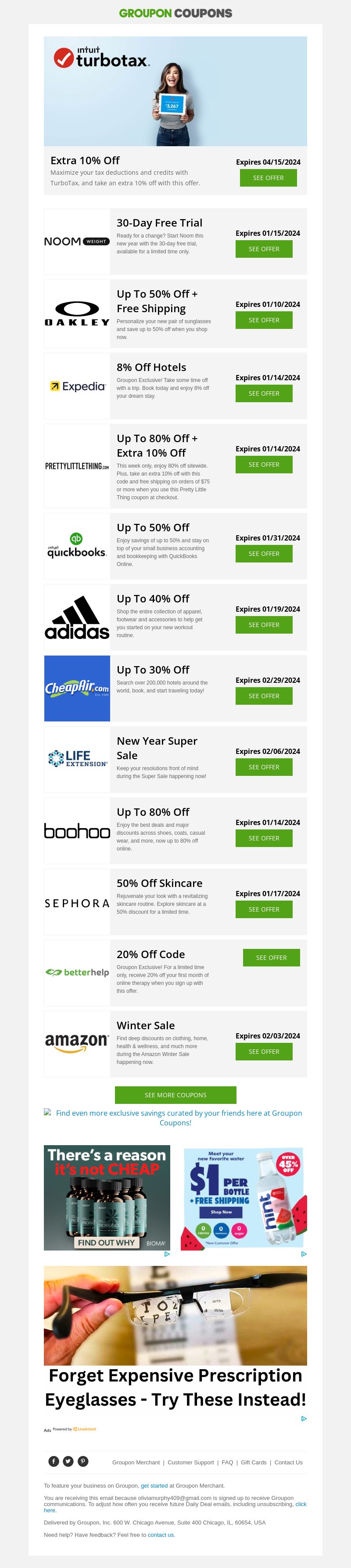Open the Customer Support link
Viewport: 351px width, 1568px height.
[190, 1463]
